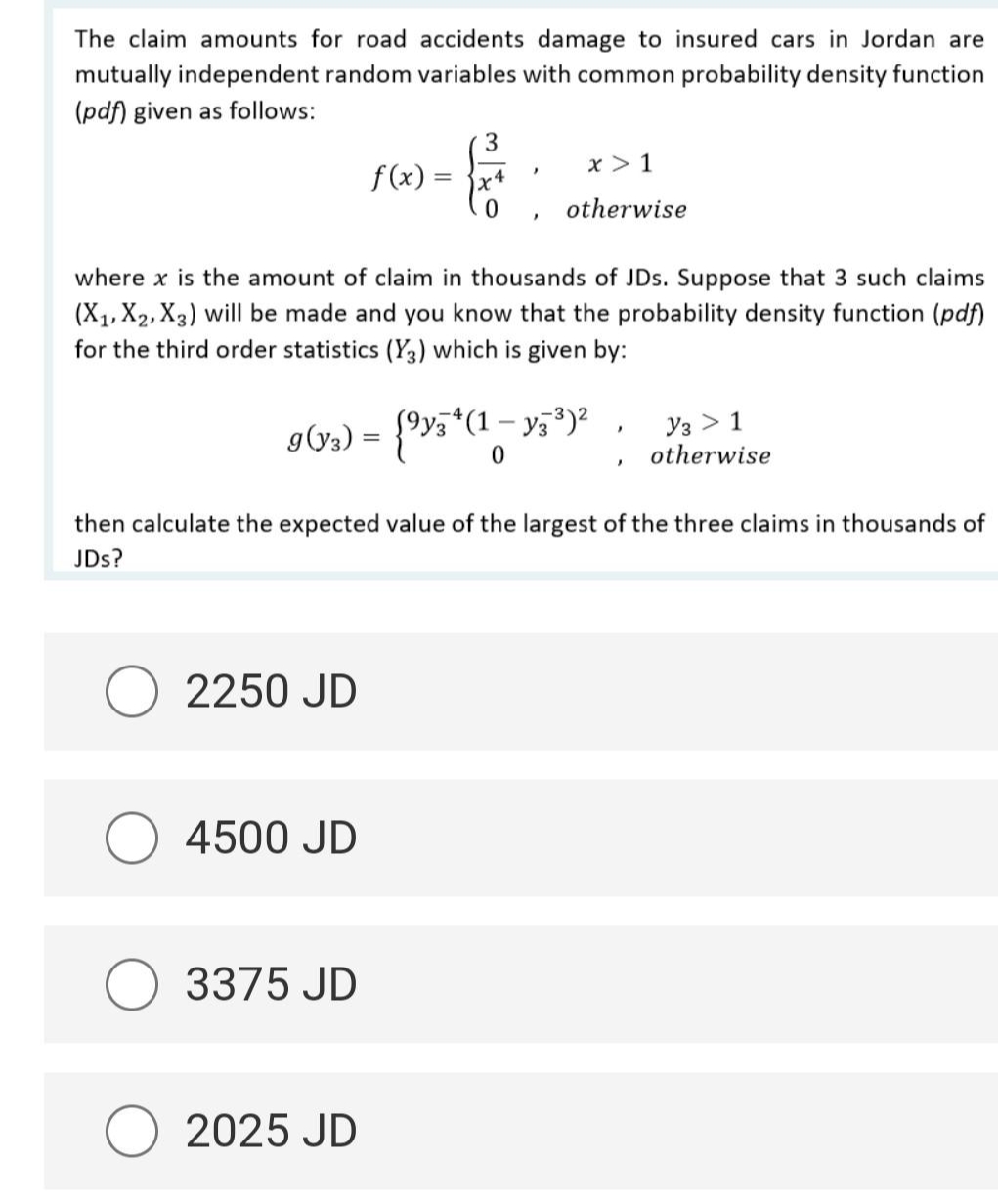Click the word 'otherwise' in f(x)

pyautogui.click(x=626, y=209)
